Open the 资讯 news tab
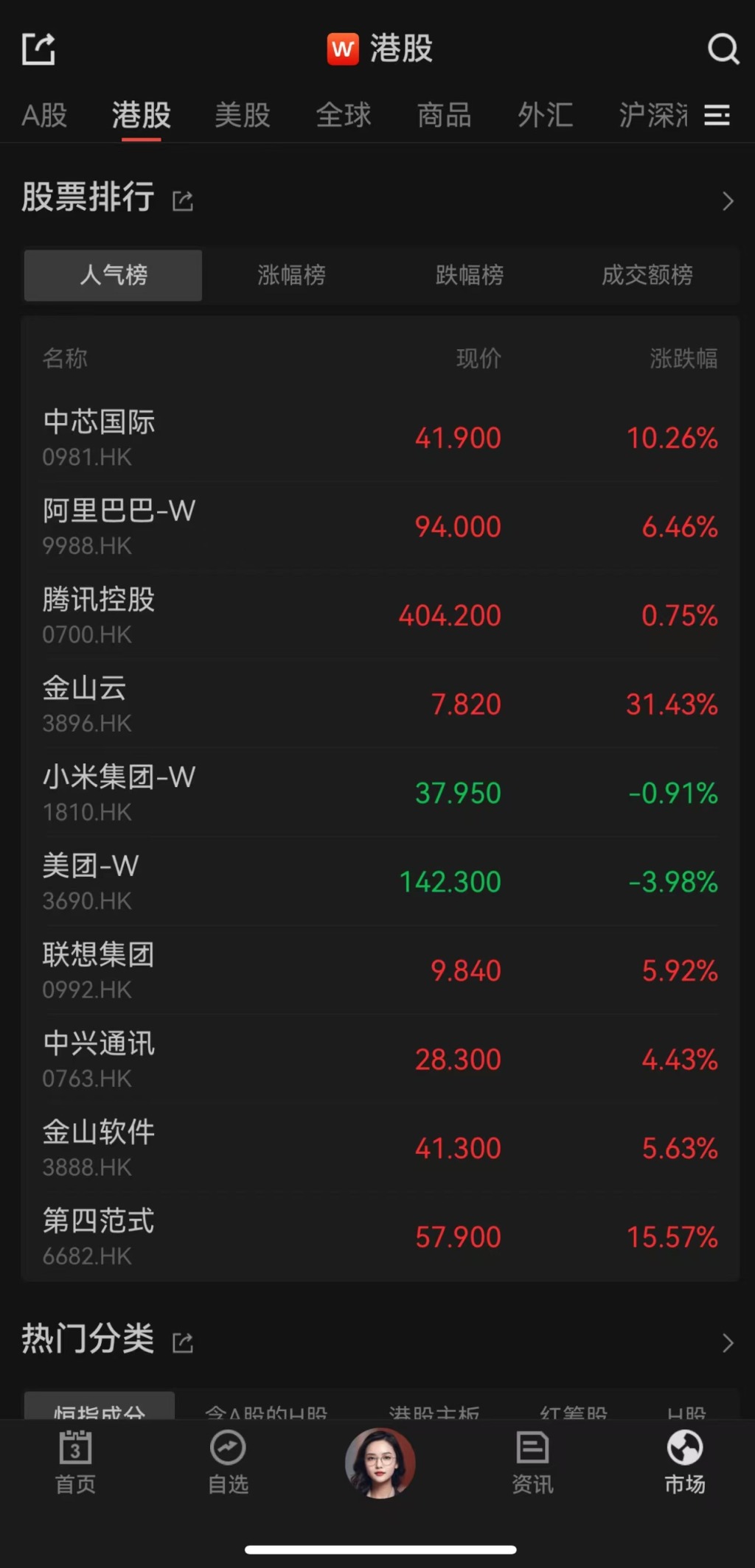This screenshot has width=755, height=1568. pyautogui.click(x=532, y=1463)
